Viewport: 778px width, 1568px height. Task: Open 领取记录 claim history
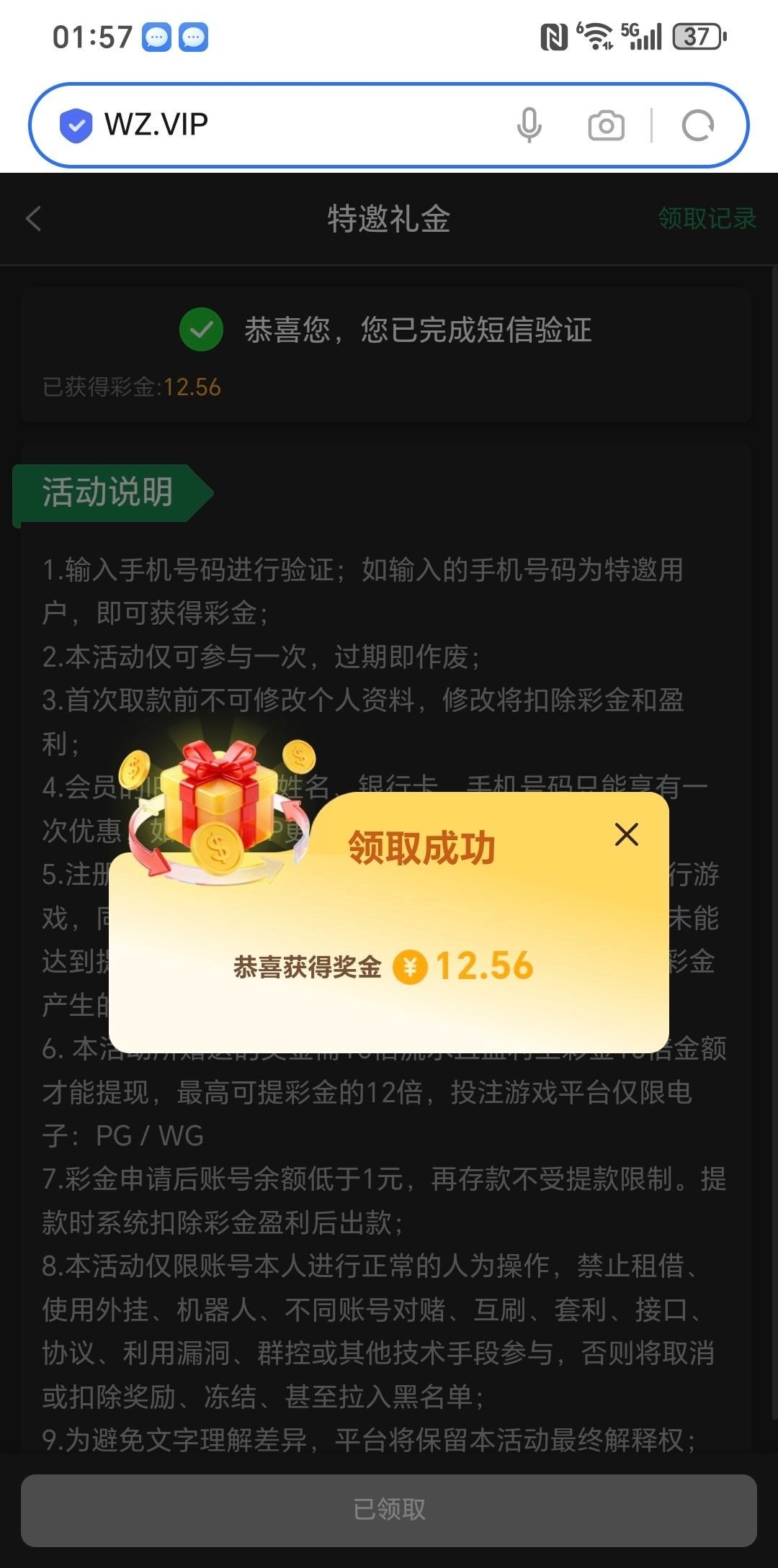707,218
